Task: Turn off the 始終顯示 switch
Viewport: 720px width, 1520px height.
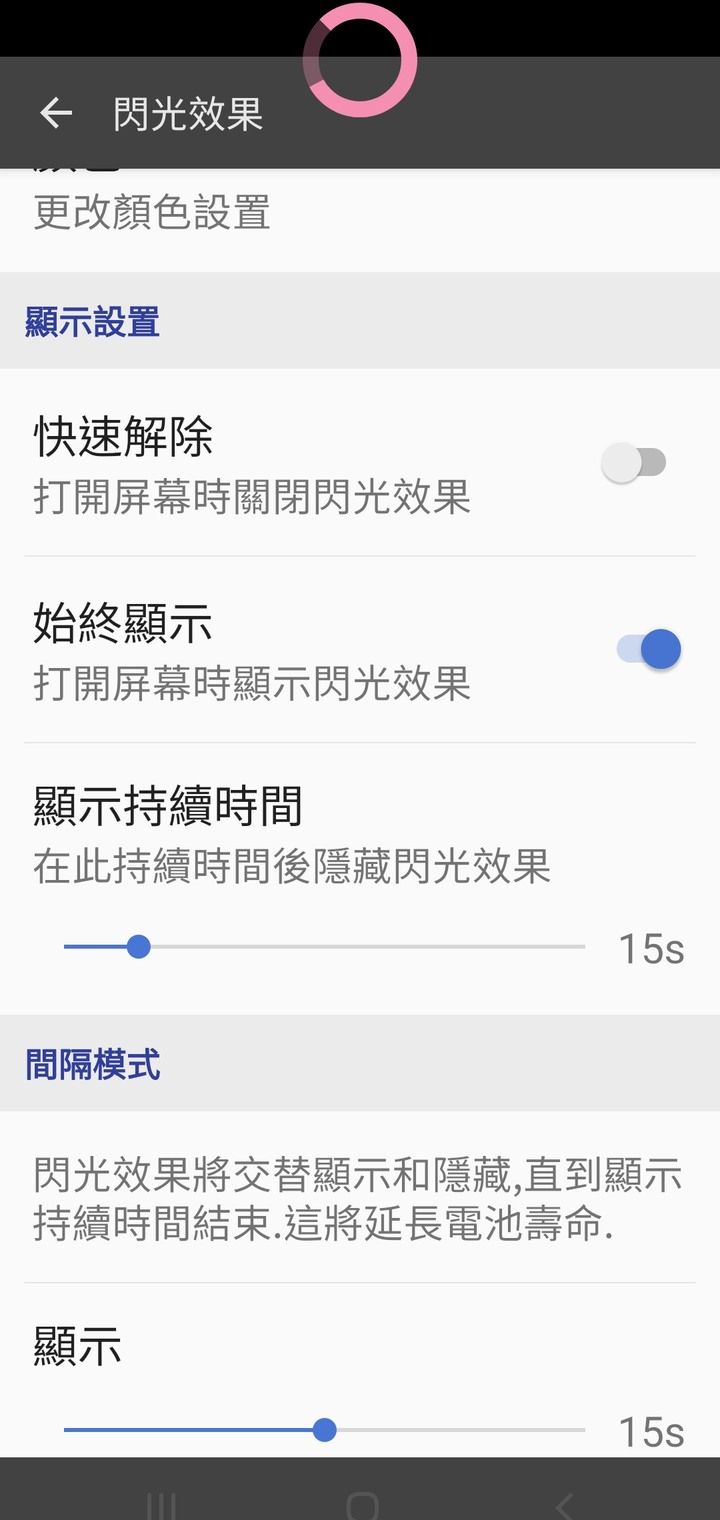Action: (x=649, y=649)
